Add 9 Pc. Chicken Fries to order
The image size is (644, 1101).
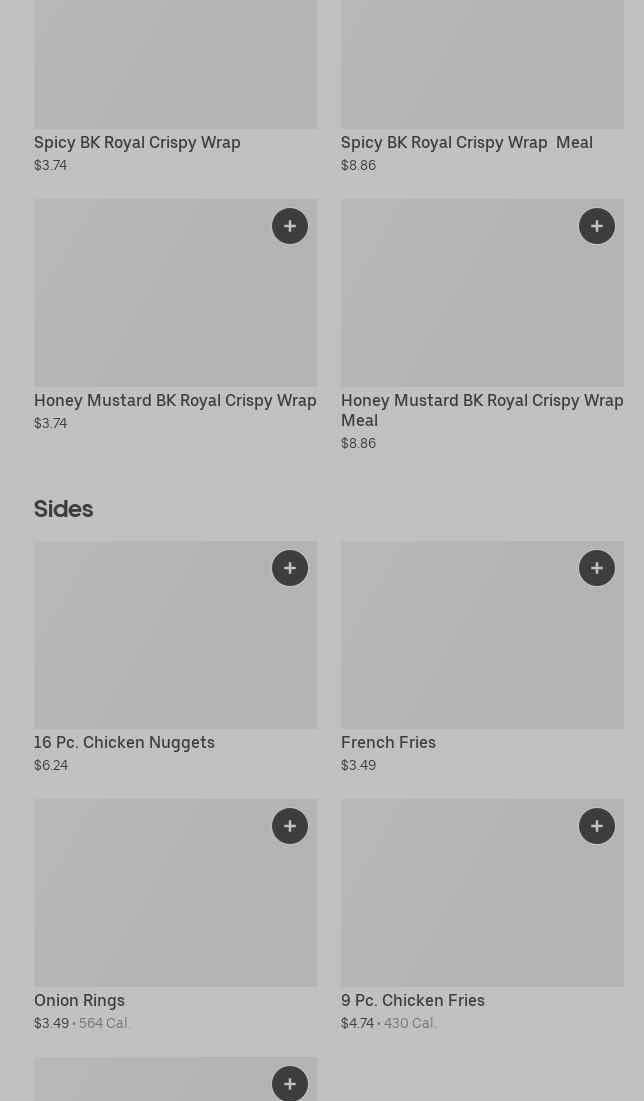pyautogui.click(x=597, y=826)
